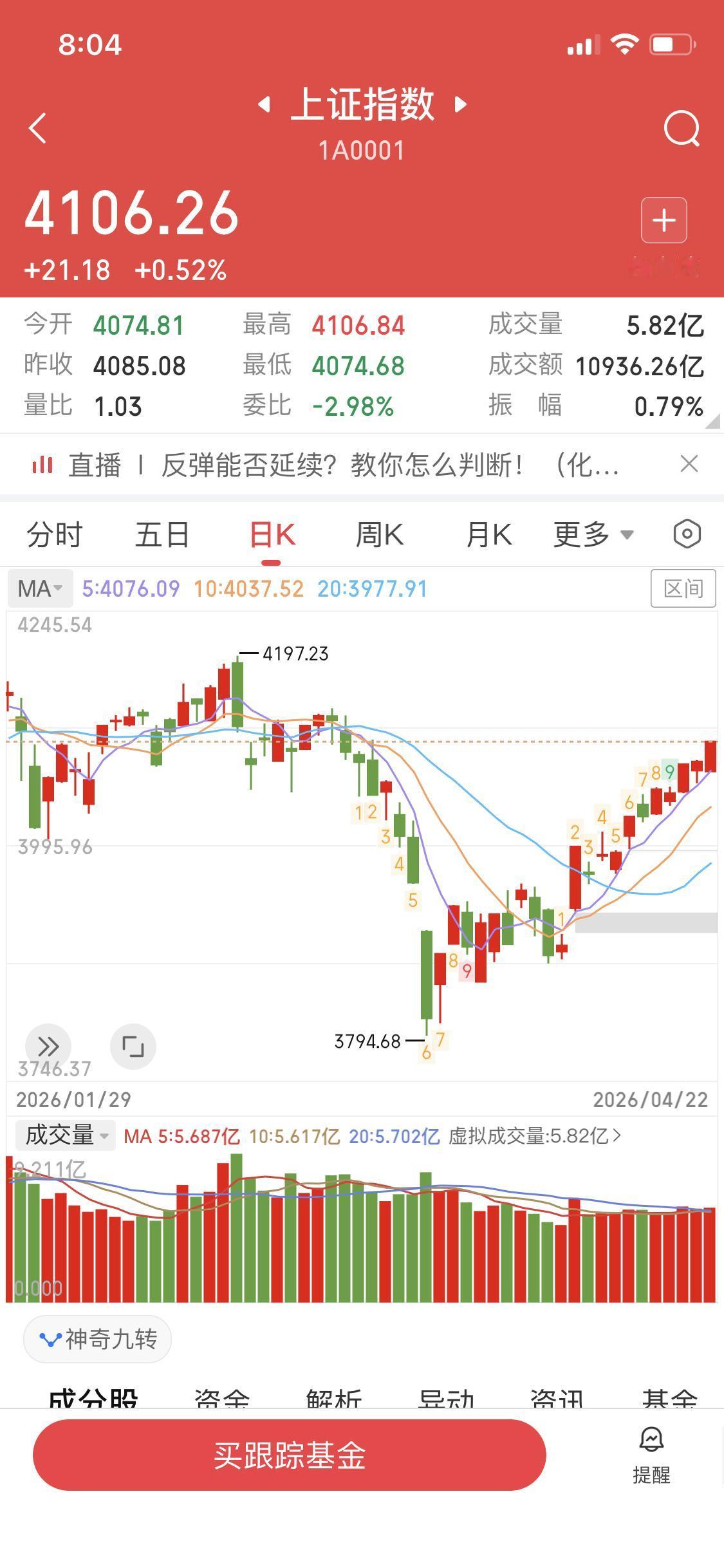Dismiss the live broadcast banner
This screenshot has height=1568, width=724.
click(x=689, y=463)
